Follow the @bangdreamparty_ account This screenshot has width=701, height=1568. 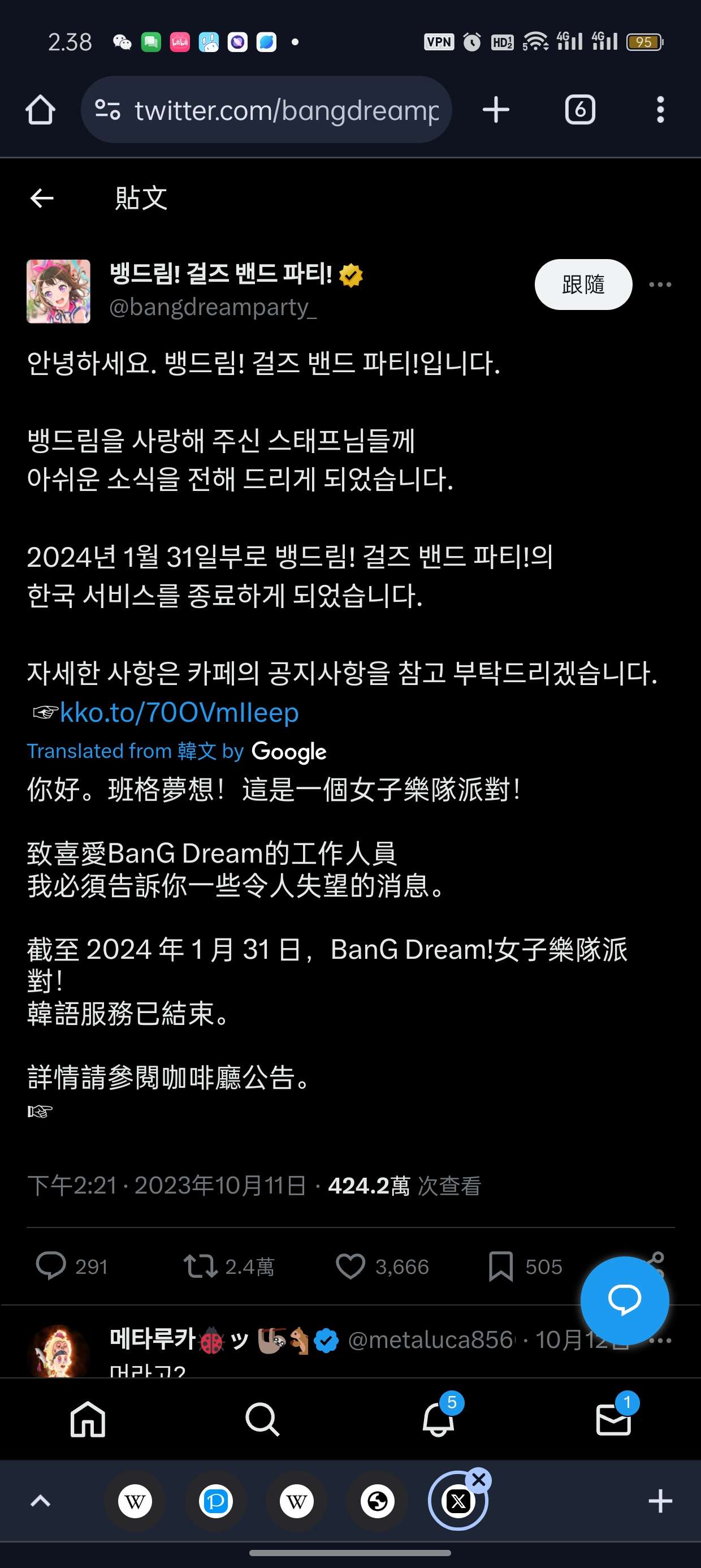(583, 285)
